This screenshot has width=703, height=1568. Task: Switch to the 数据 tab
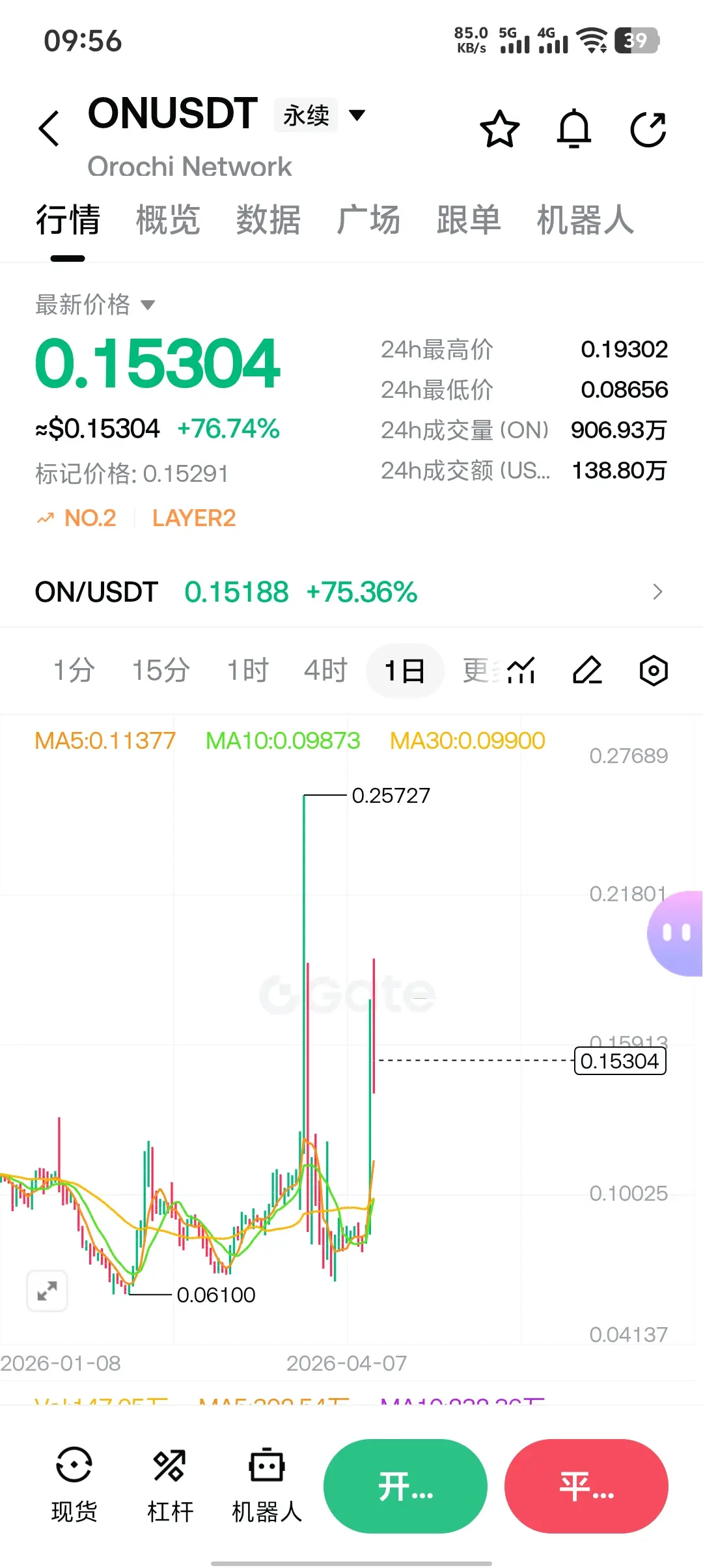coord(268,219)
